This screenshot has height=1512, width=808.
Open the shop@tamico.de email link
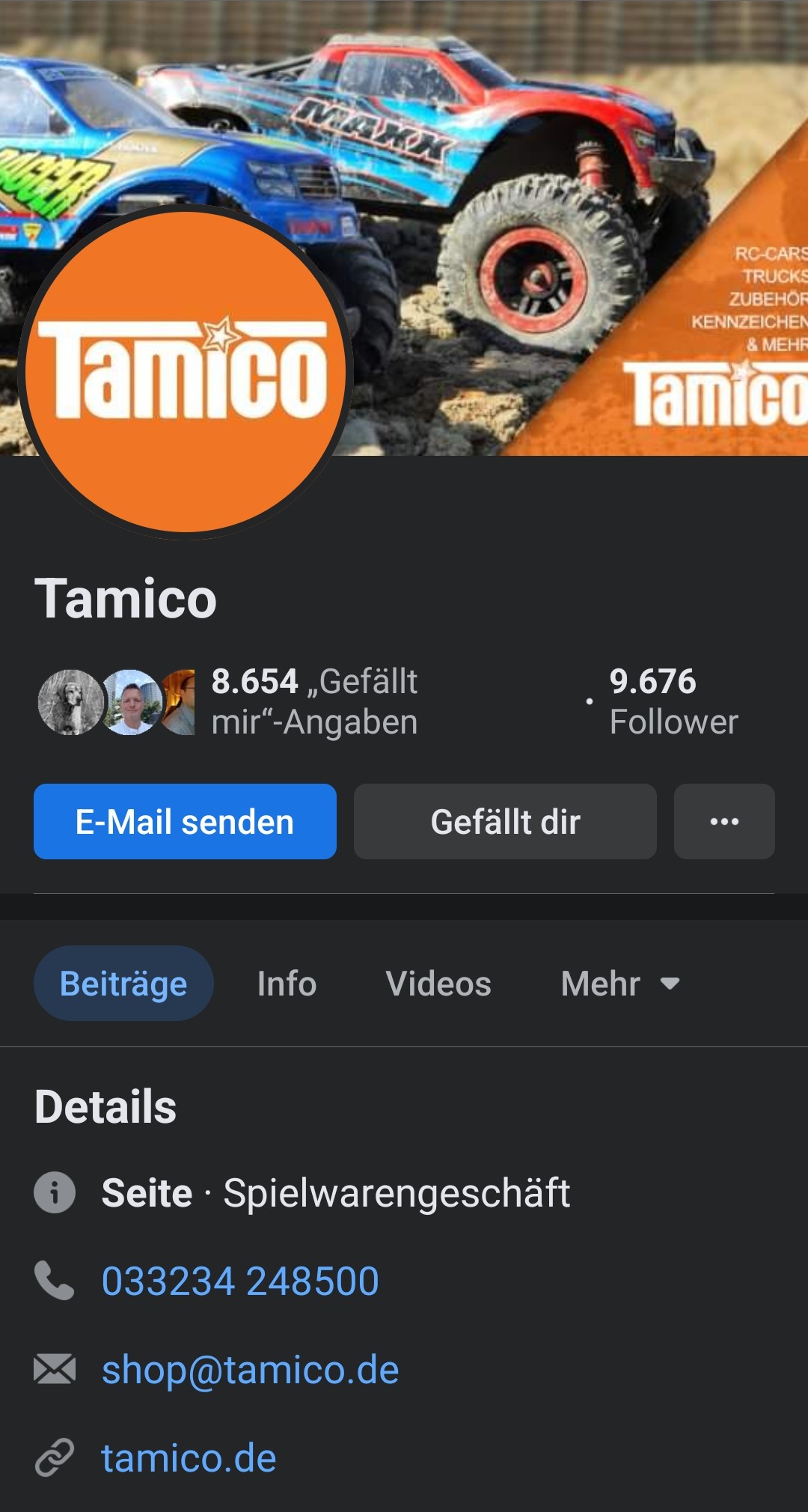click(x=250, y=1370)
